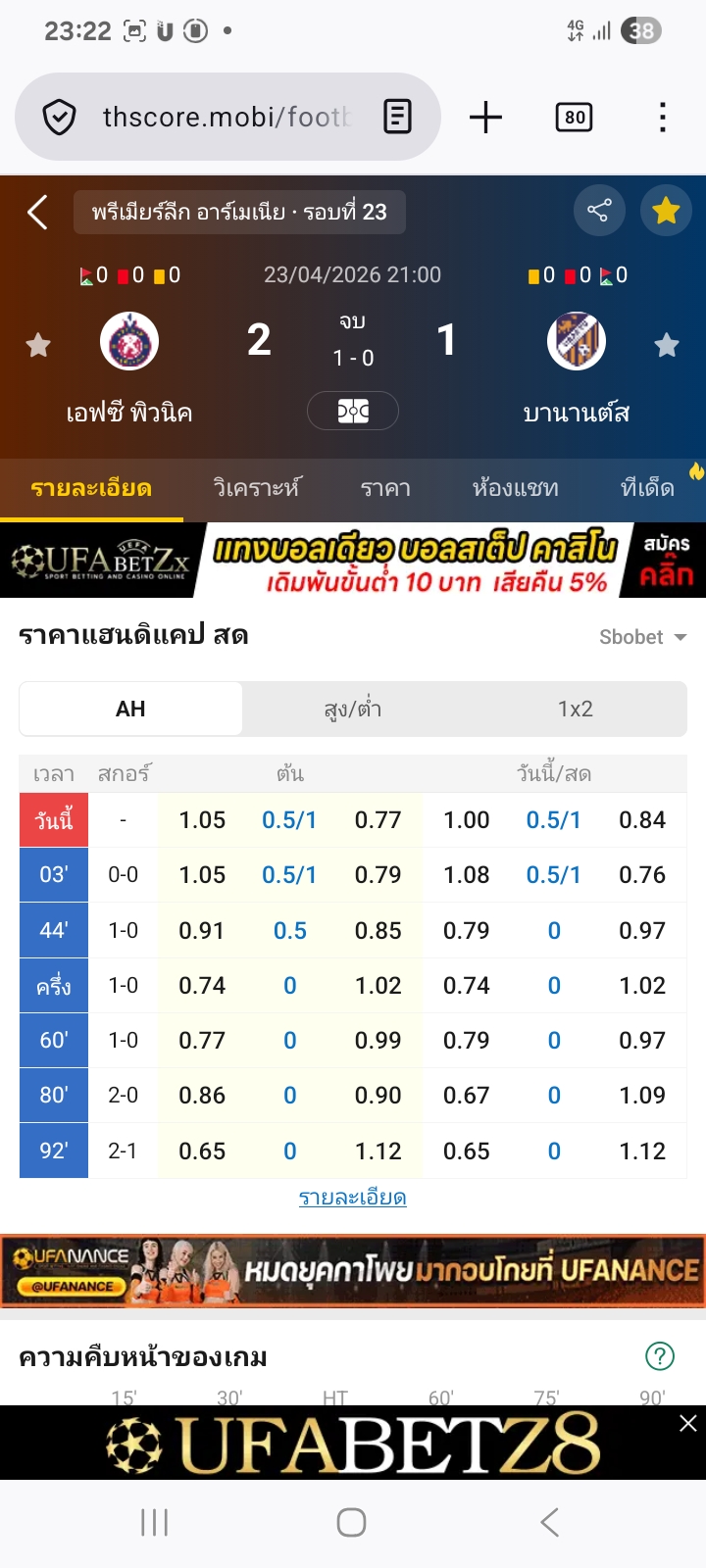Expand the Sbobet bookmaker dropdown
The width and height of the screenshot is (706, 1568).
(642, 637)
